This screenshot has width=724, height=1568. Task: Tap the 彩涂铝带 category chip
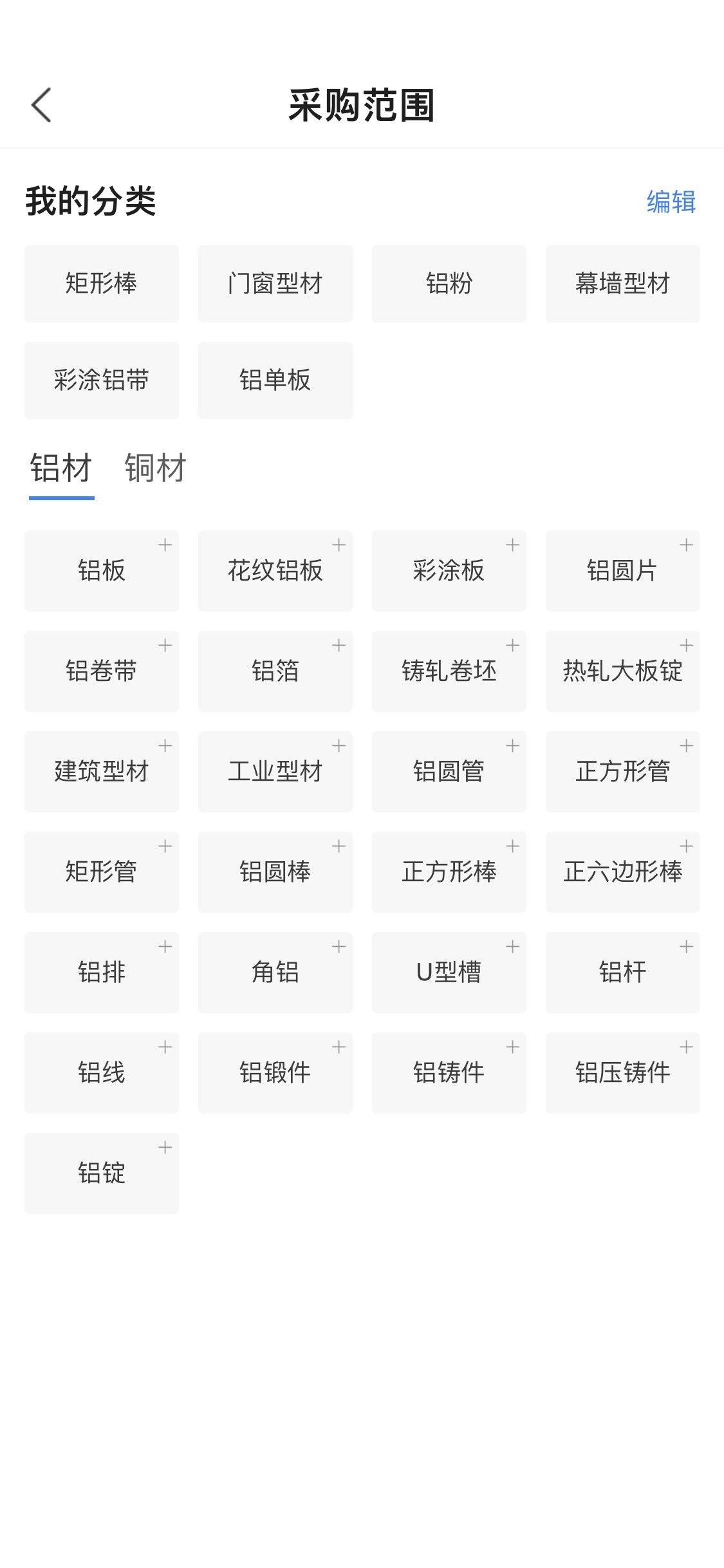102,380
